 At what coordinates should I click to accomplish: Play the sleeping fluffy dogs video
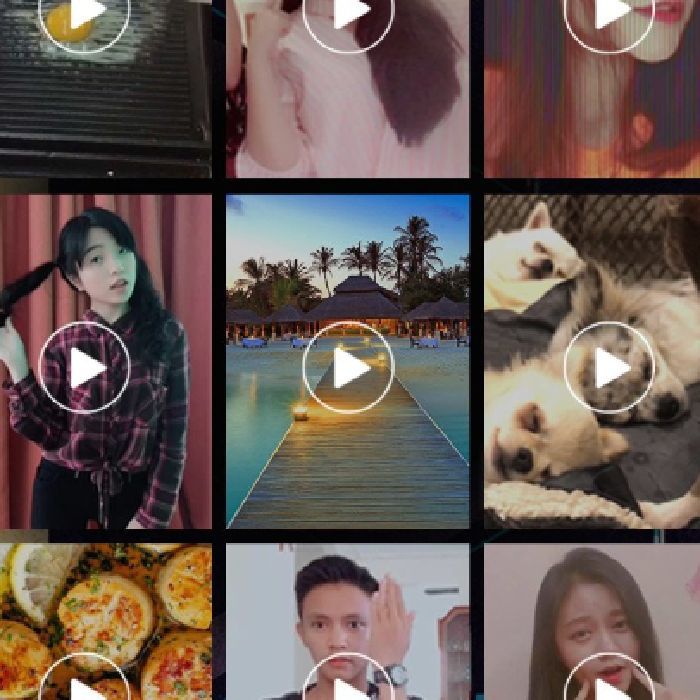point(609,367)
